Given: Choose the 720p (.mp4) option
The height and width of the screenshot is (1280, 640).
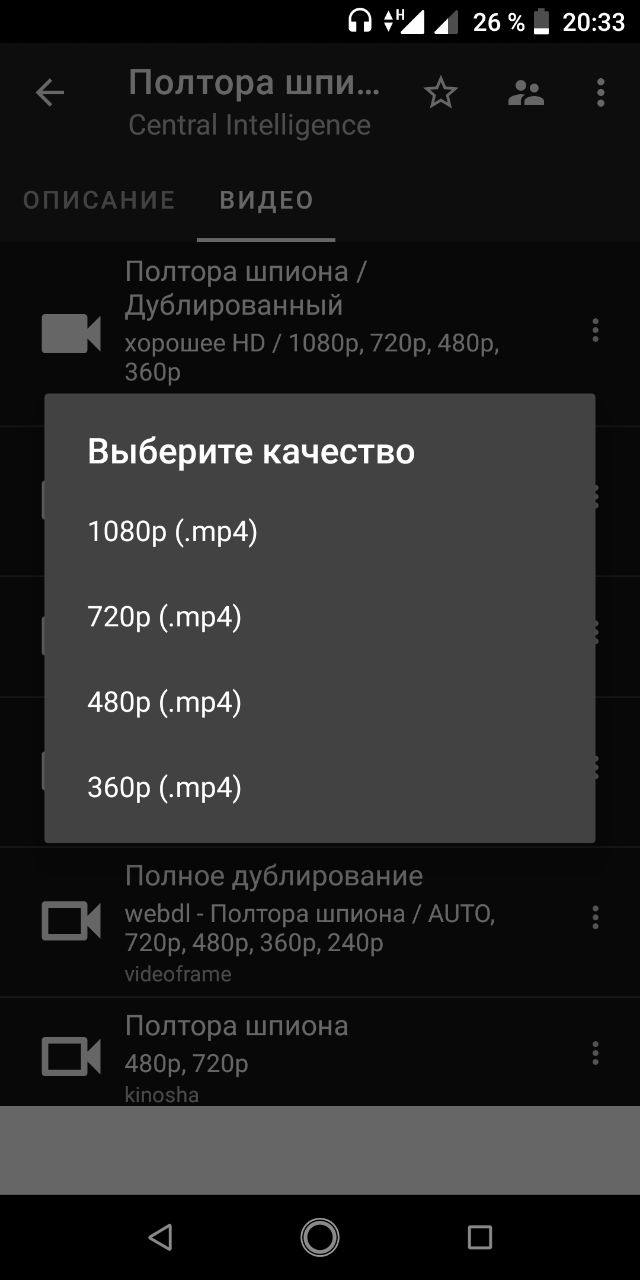Looking at the screenshot, I should (x=320, y=617).
